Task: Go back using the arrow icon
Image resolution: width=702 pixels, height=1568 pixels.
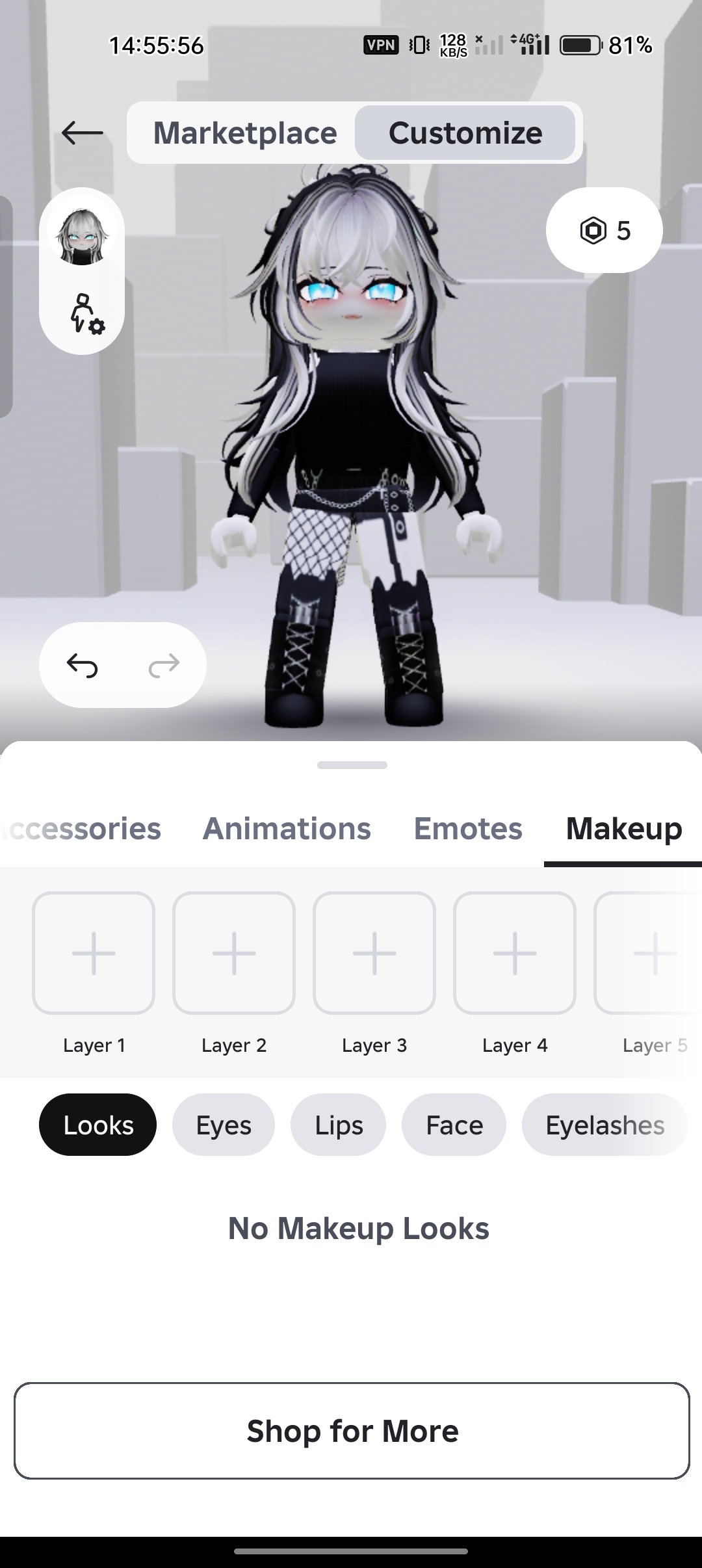Action: (x=83, y=133)
